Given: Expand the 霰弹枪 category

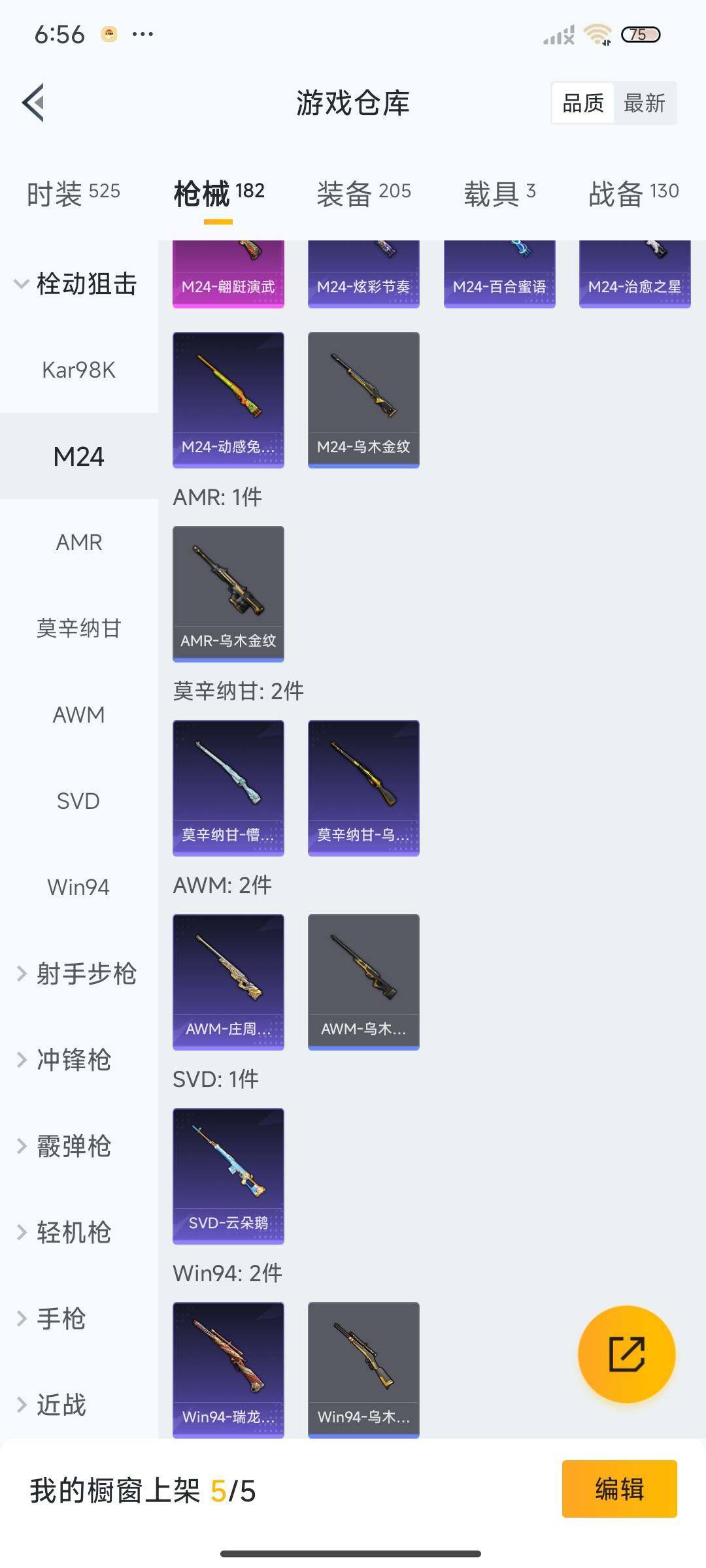Looking at the screenshot, I should coord(72,1146).
